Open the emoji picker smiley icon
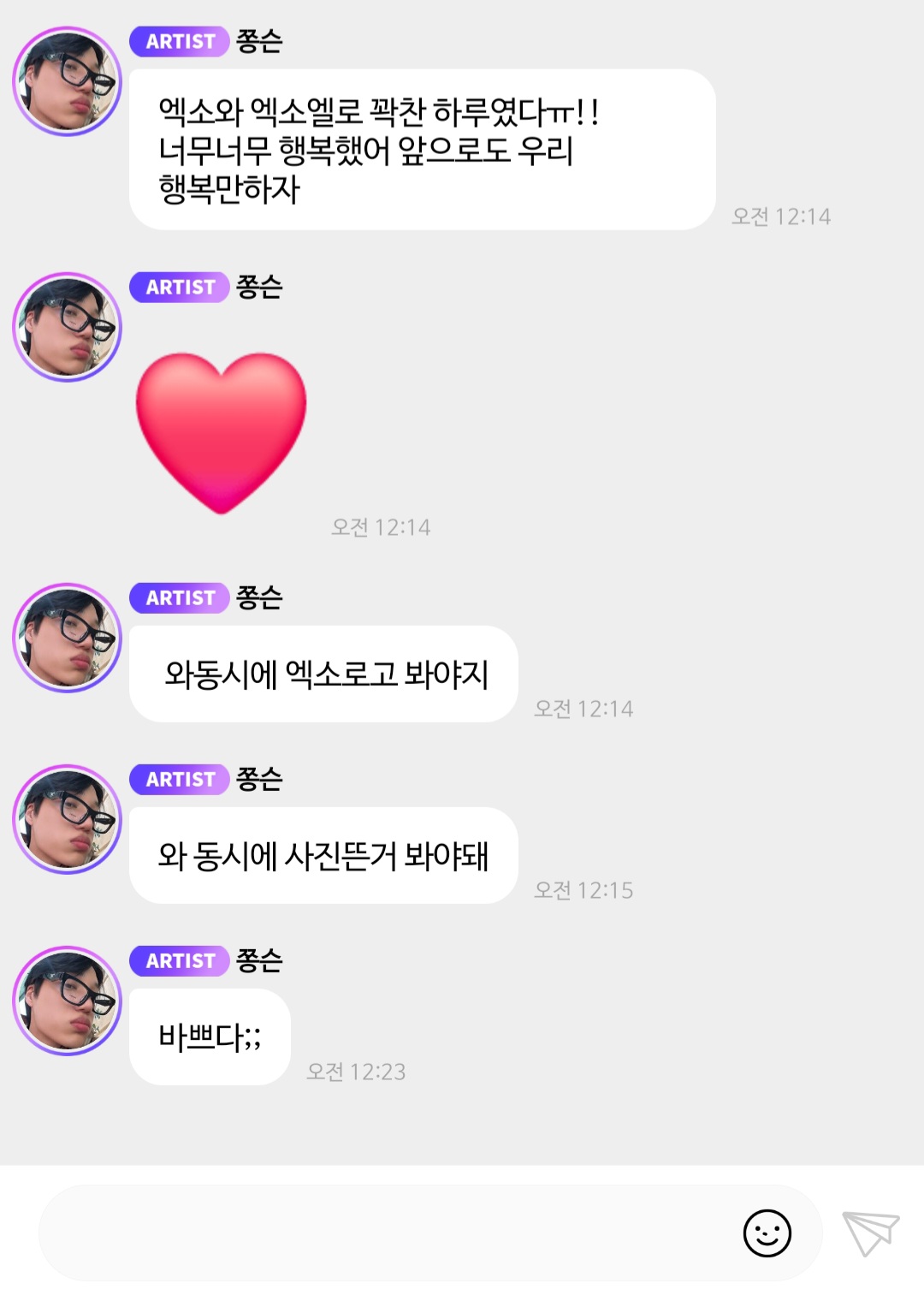924x1301 pixels. pyautogui.click(x=767, y=1233)
